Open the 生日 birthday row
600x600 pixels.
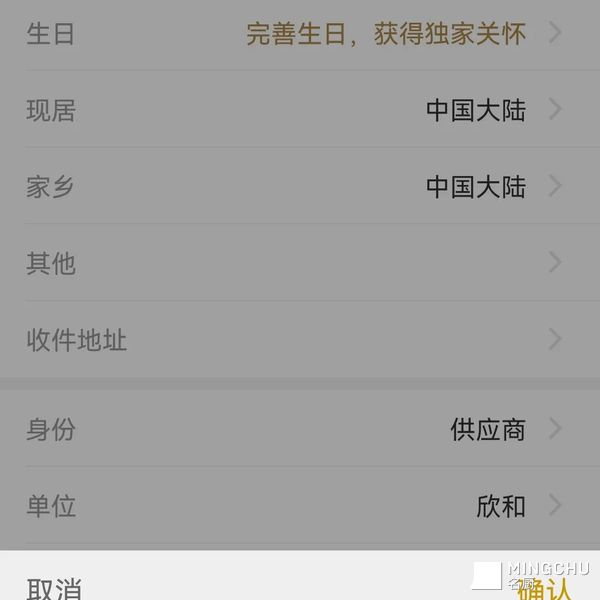pyautogui.click(x=300, y=34)
